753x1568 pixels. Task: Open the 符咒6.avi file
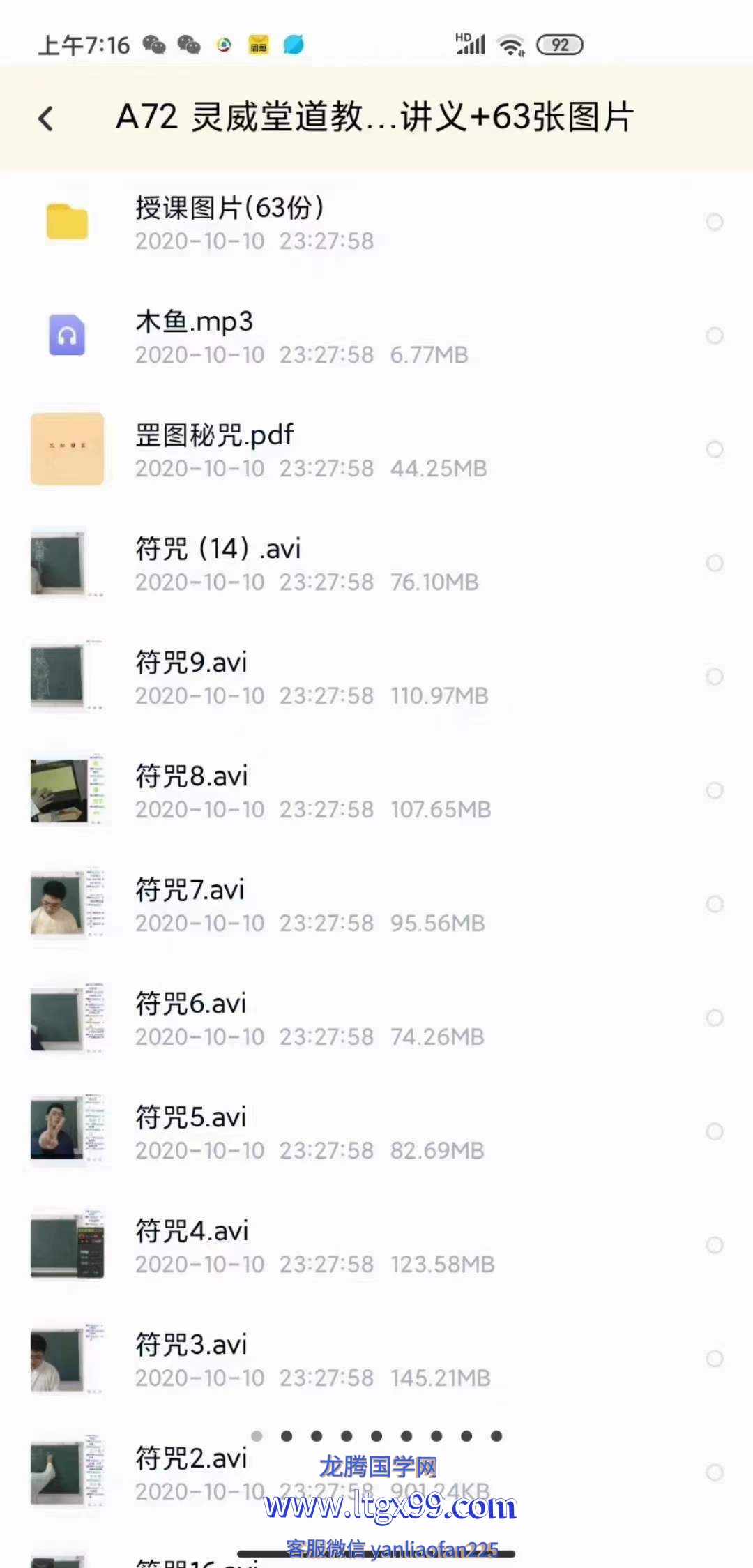click(x=191, y=1018)
